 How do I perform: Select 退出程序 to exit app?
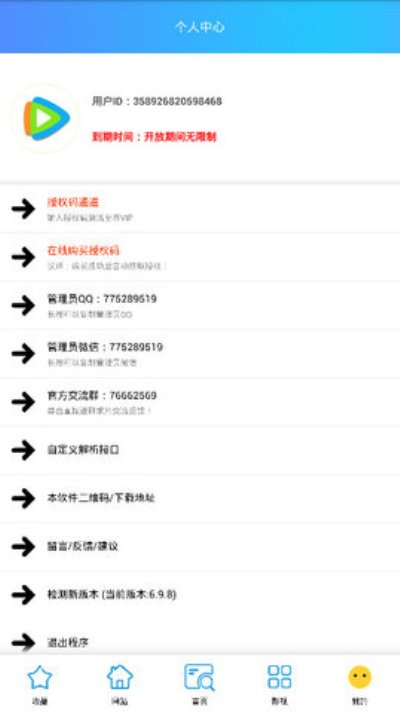coord(200,642)
